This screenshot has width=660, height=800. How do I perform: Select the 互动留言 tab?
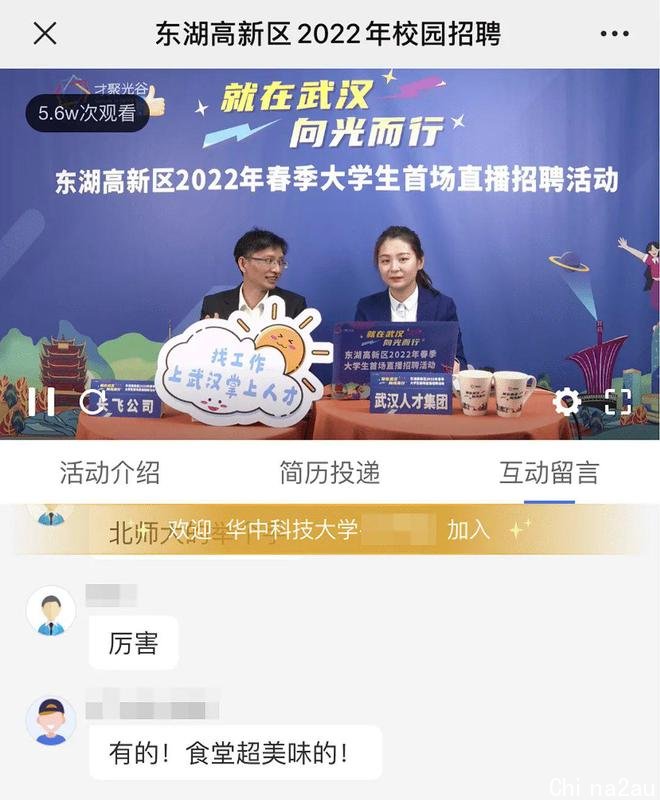pos(549,472)
